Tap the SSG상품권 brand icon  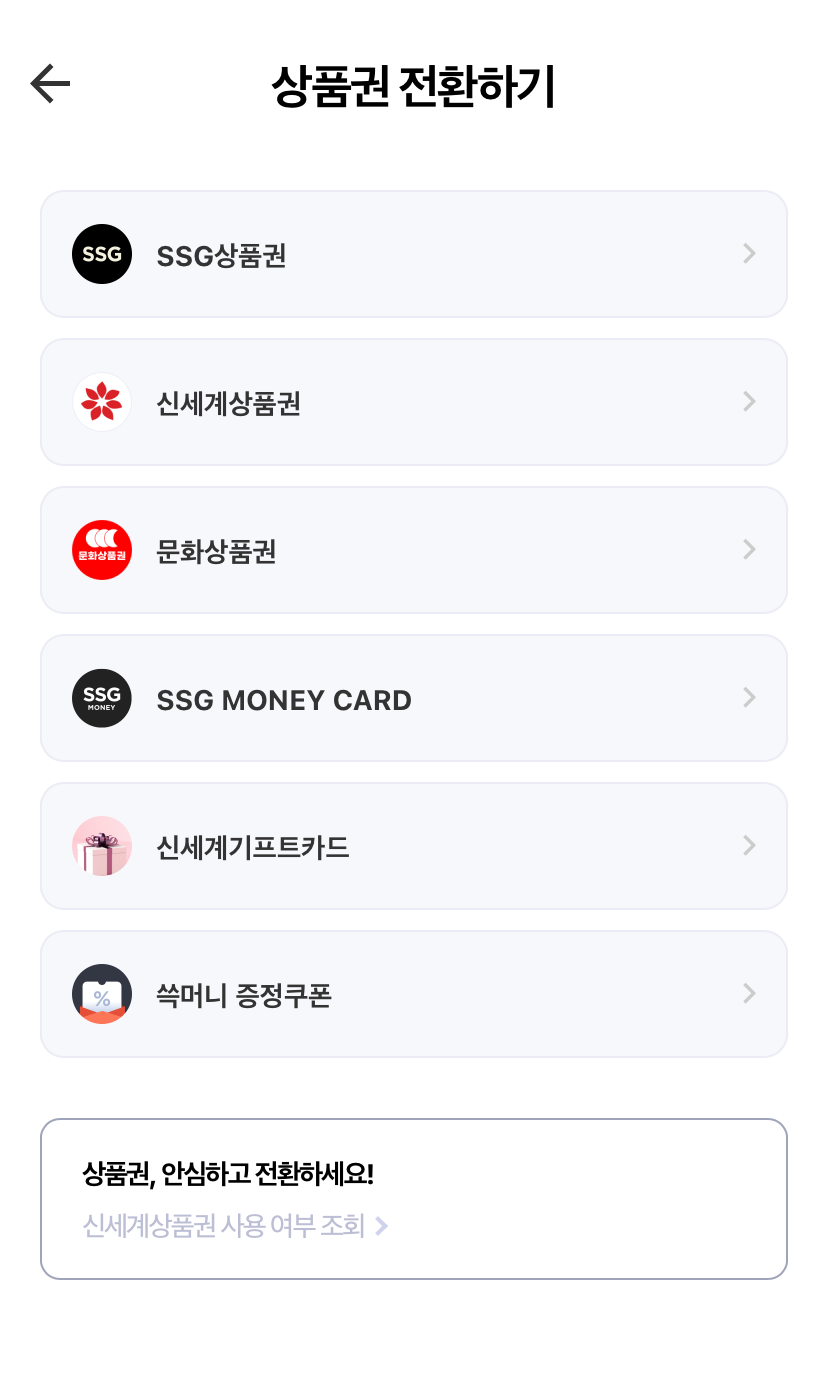(x=101, y=254)
